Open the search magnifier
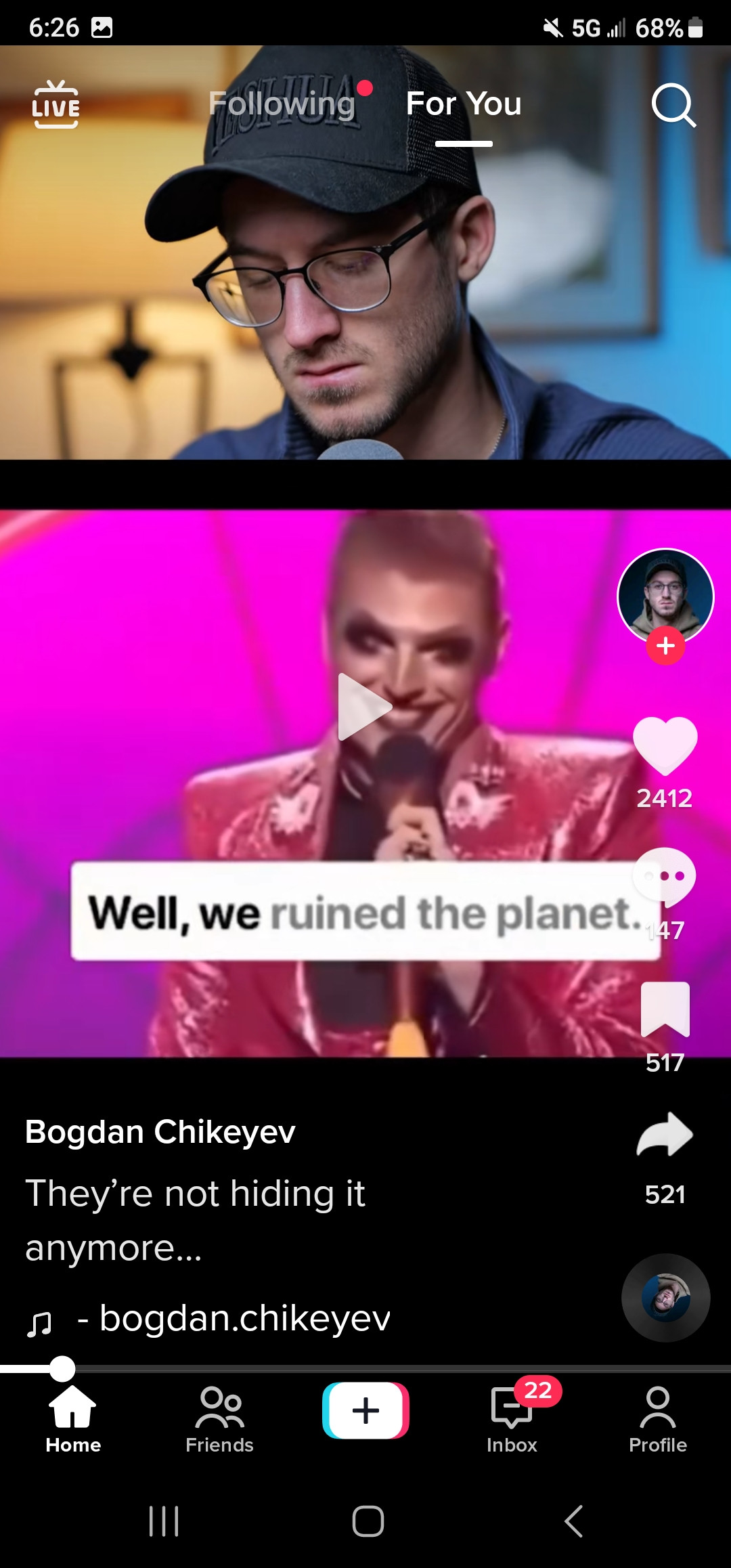Viewport: 731px width, 1568px height. click(673, 105)
